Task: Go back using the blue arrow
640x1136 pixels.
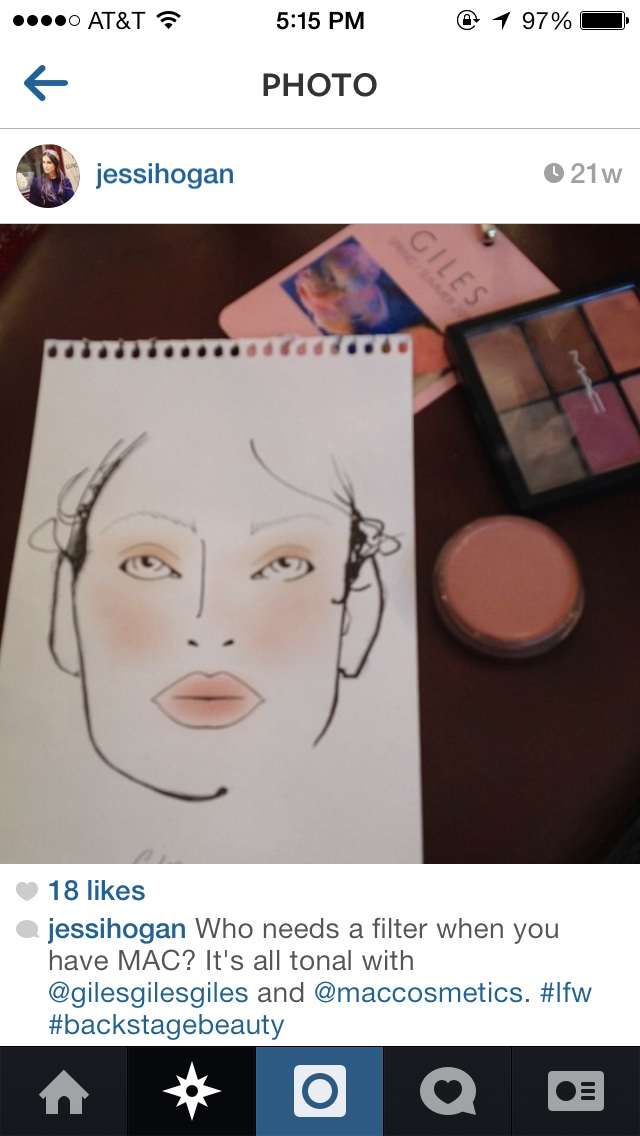Action: [x=46, y=83]
